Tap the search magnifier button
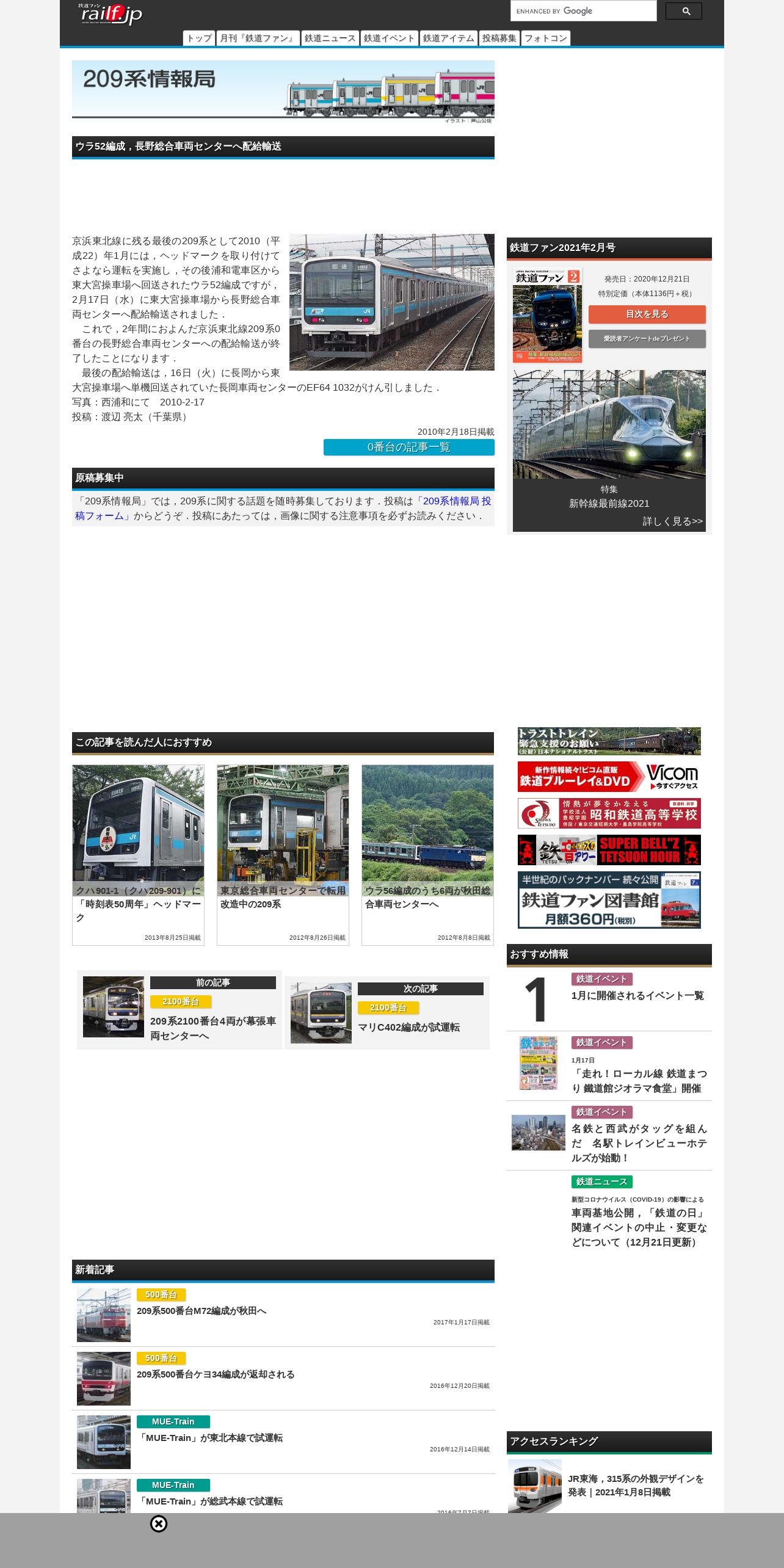 pos(683,11)
